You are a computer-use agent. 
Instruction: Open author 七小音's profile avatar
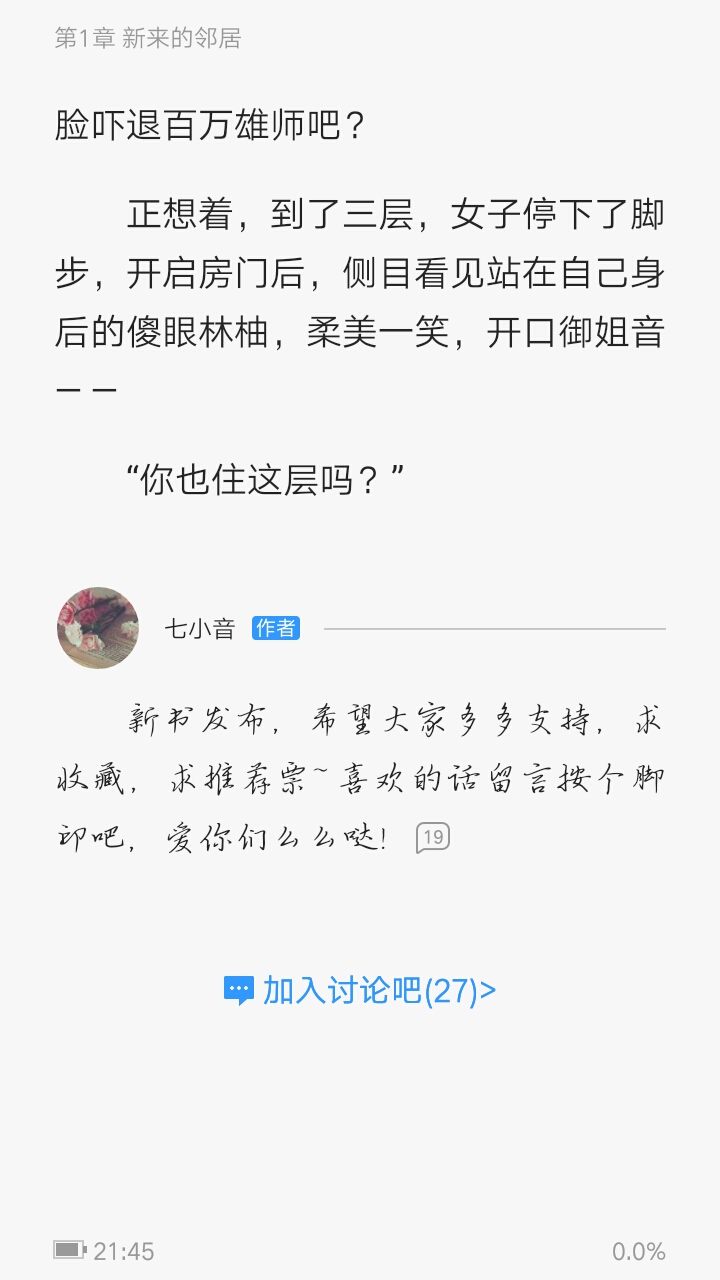pos(98,628)
